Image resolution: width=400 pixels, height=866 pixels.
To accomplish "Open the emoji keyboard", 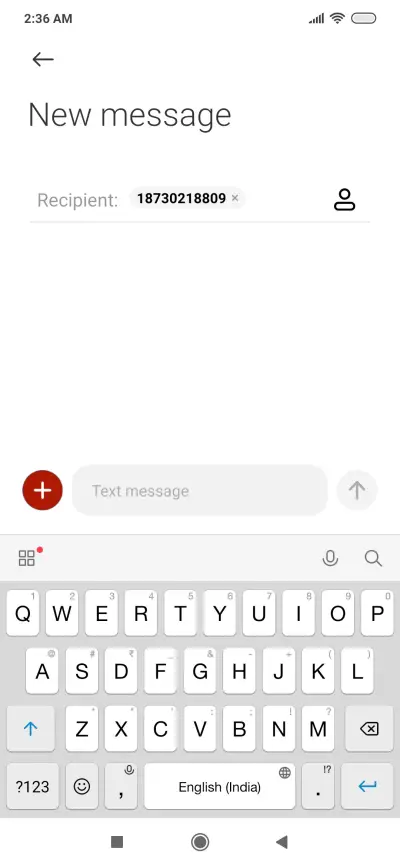I will [x=82, y=786].
